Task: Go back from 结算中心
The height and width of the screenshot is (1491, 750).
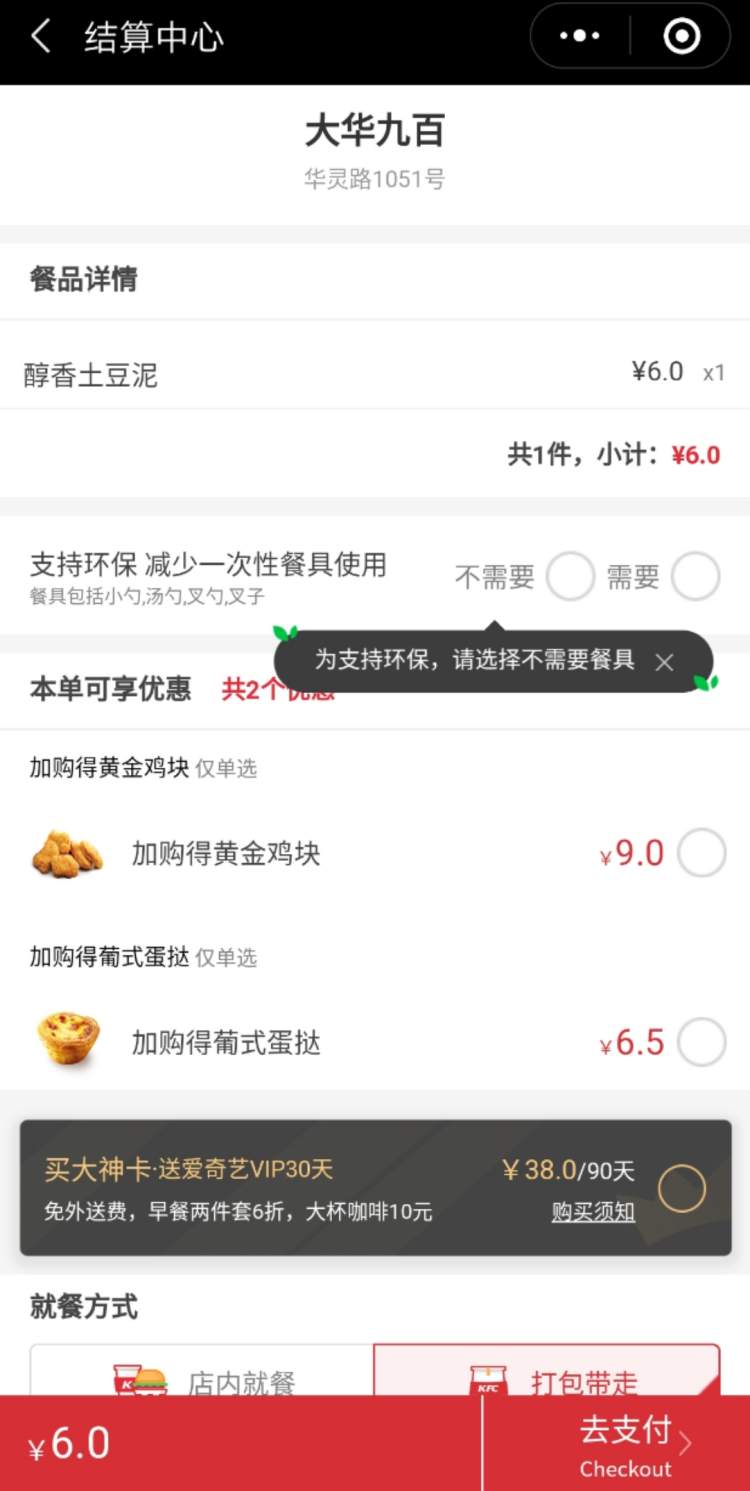Action: 40,38
